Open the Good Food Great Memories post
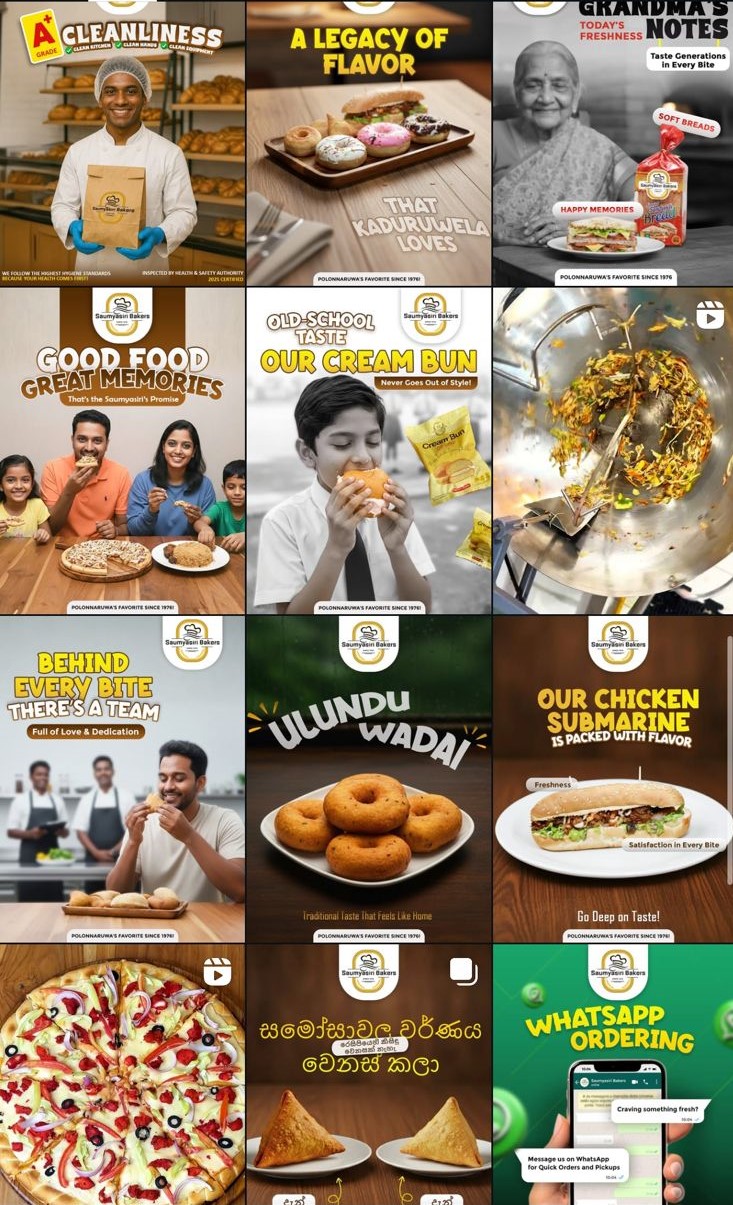Image resolution: width=733 pixels, height=1205 pixels. click(122, 450)
